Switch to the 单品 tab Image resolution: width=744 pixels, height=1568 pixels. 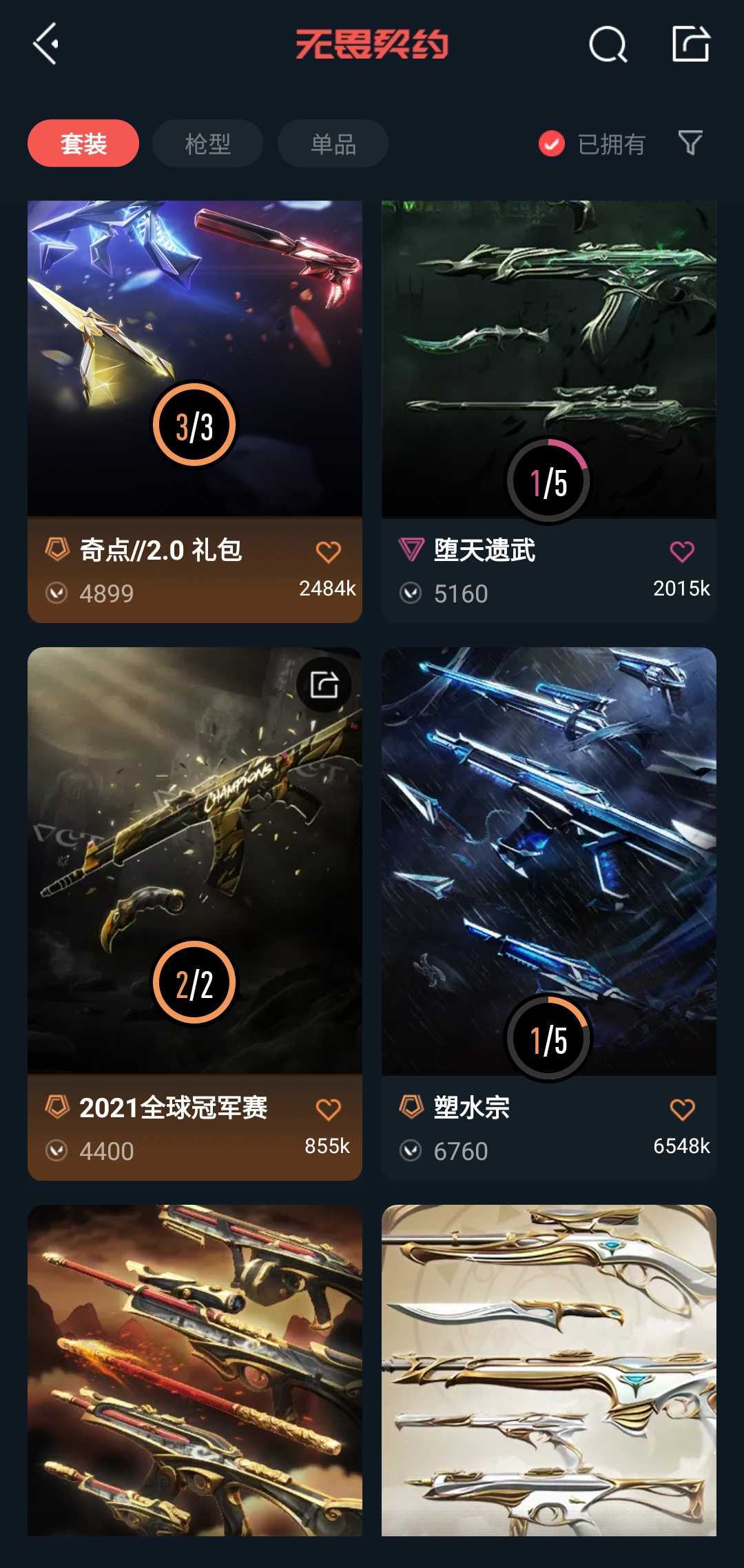(332, 143)
